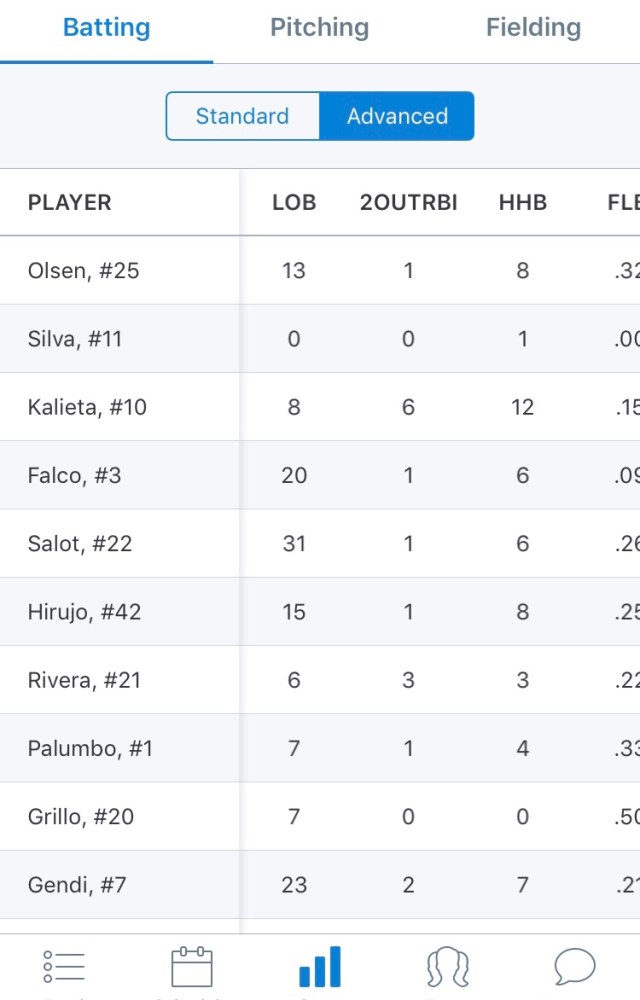Open the list icon in bottom bar
The image size is (640, 1000).
[x=64, y=967]
